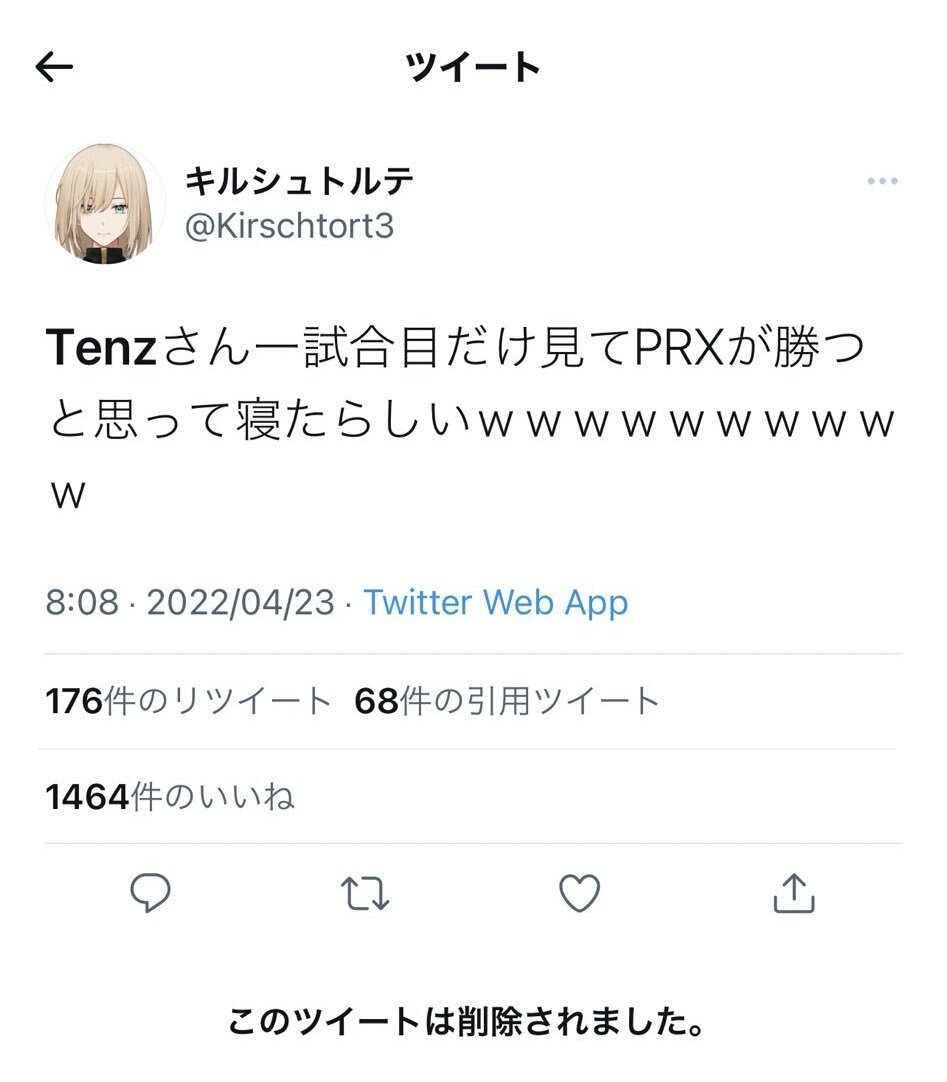Open キルシュトルテ's profile picture

(104, 204)
